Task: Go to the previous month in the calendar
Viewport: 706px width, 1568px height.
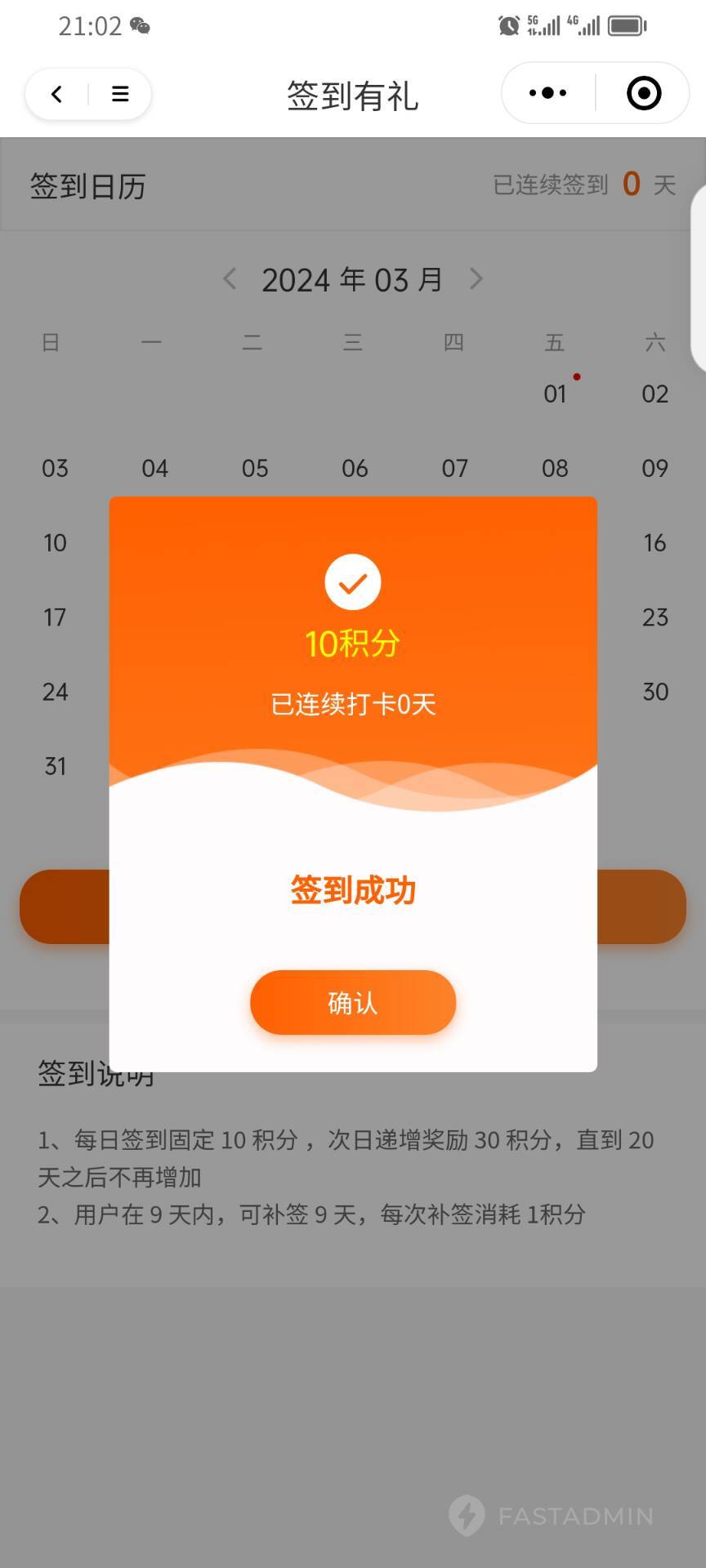Action: [230, 279]
